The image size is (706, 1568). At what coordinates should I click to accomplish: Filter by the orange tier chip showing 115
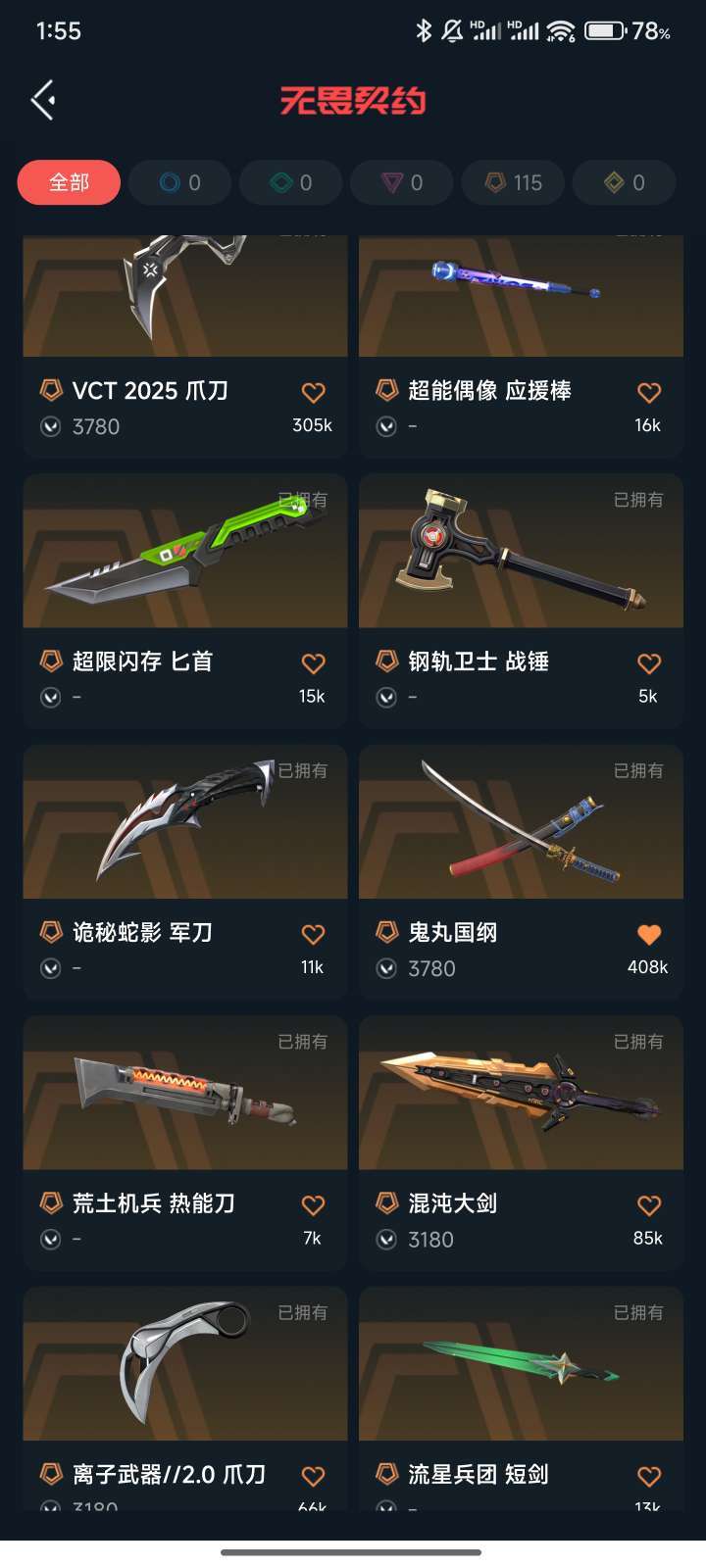513,182
